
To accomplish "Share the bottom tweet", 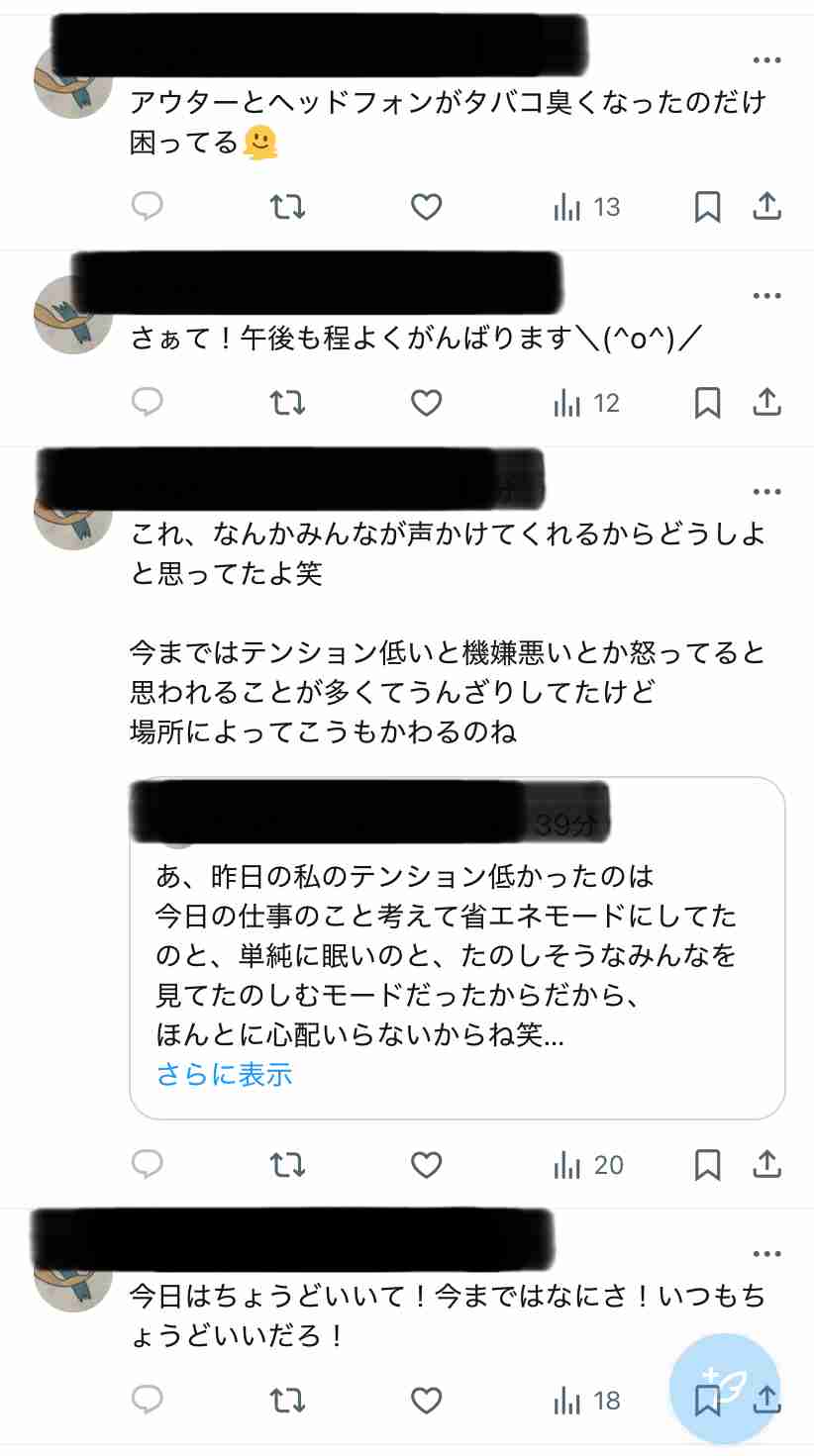I will tap(767, 1401).
